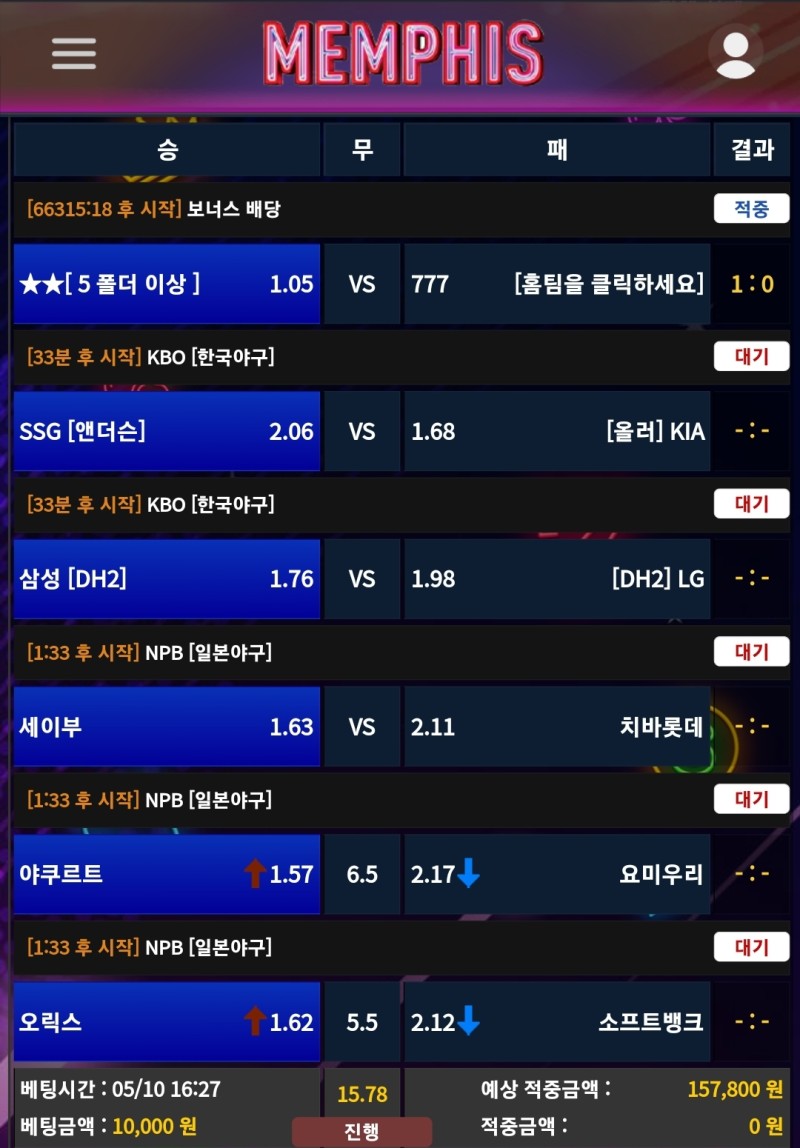The height and width of the screenshot is (1148, 800).
Task: Select [올러] KIA 1.68 odds
Action: [x=557, y=431]
